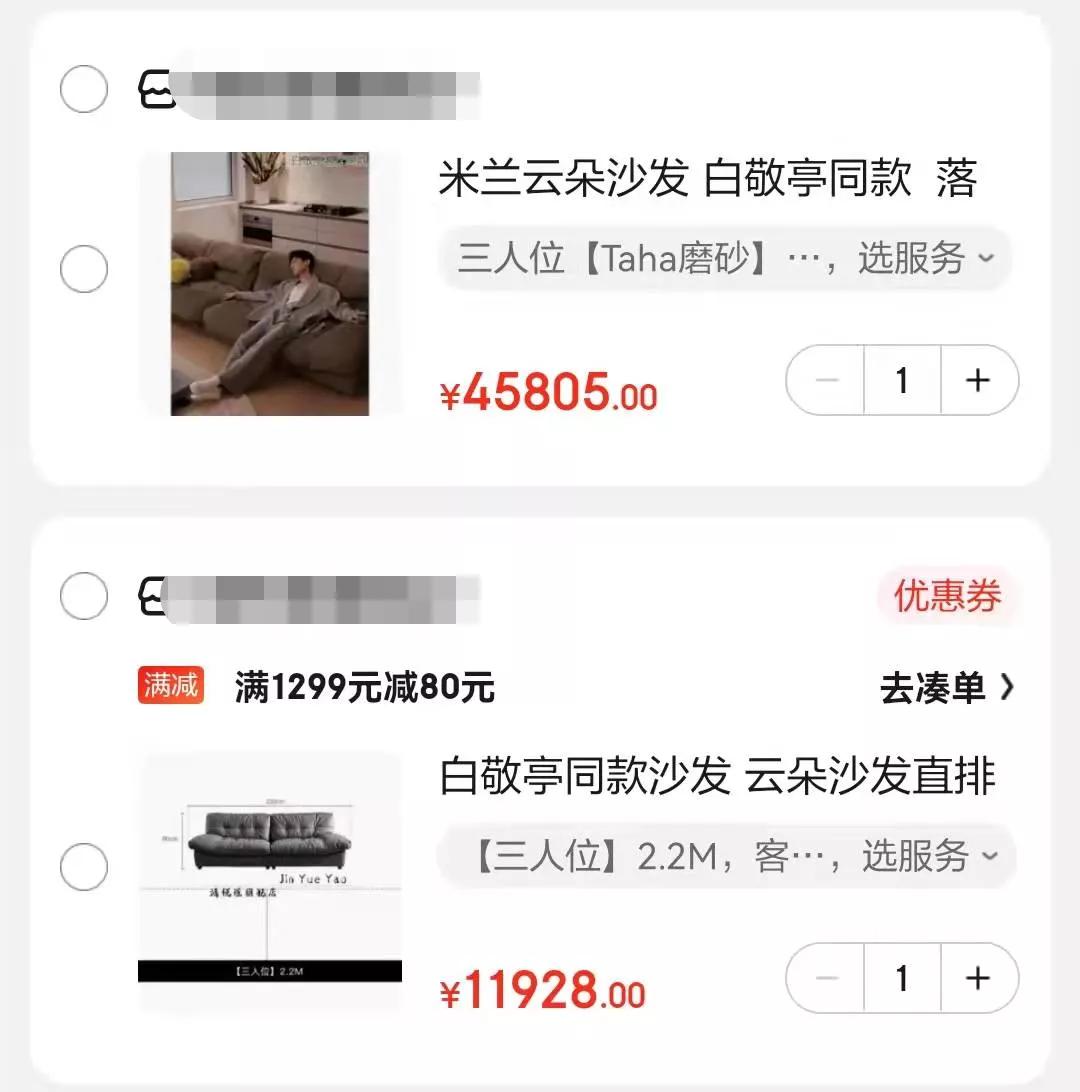Select the second store's checkbox
The image size is (1080, 1092).
84,596
